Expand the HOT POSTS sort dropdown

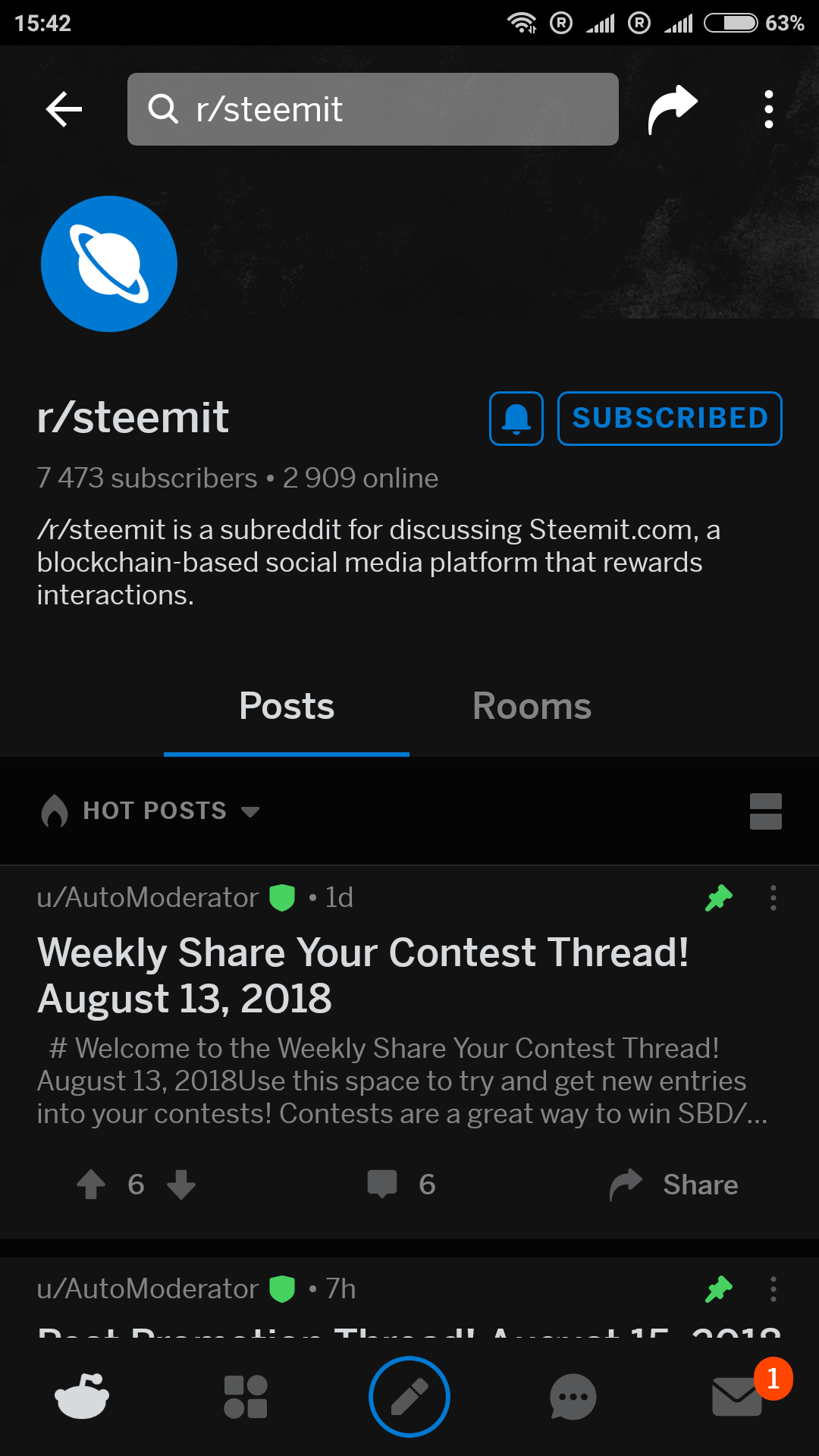(152, 811)
